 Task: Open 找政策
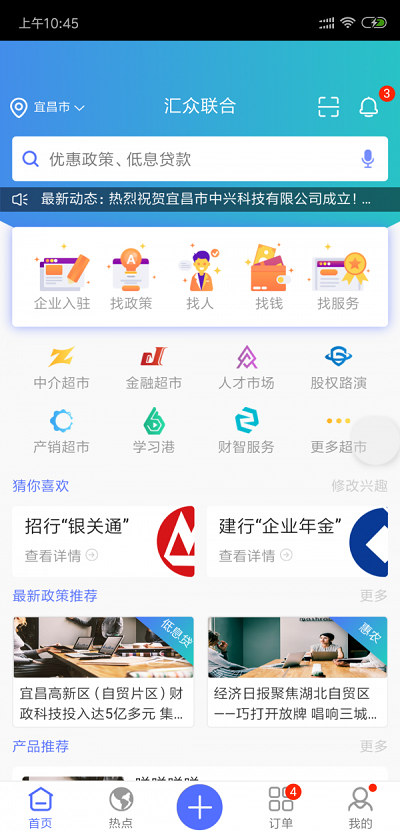tap(131, 277)
